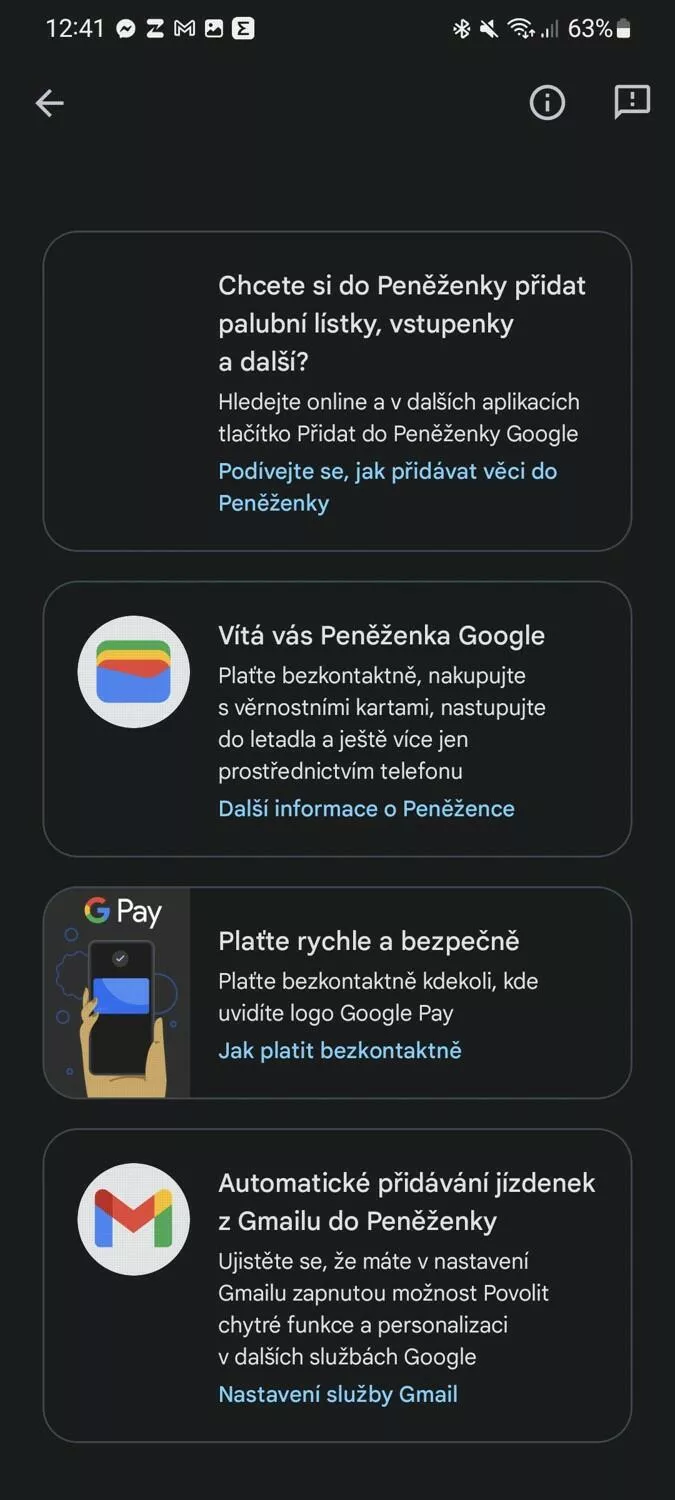Tap 'Jak platit bezkontaktně' link

(340, 1051)
